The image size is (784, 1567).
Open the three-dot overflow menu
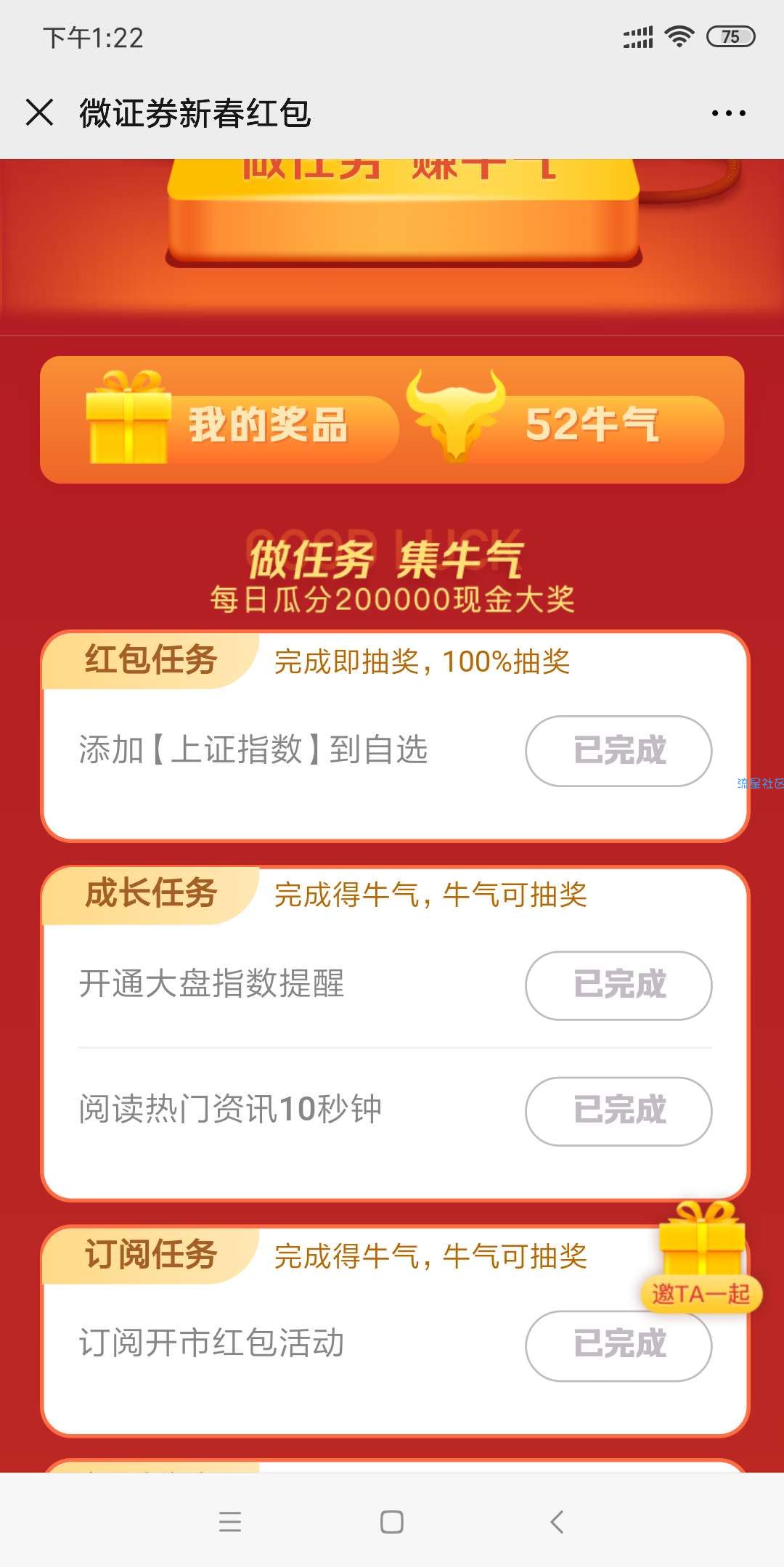(728, 113)
